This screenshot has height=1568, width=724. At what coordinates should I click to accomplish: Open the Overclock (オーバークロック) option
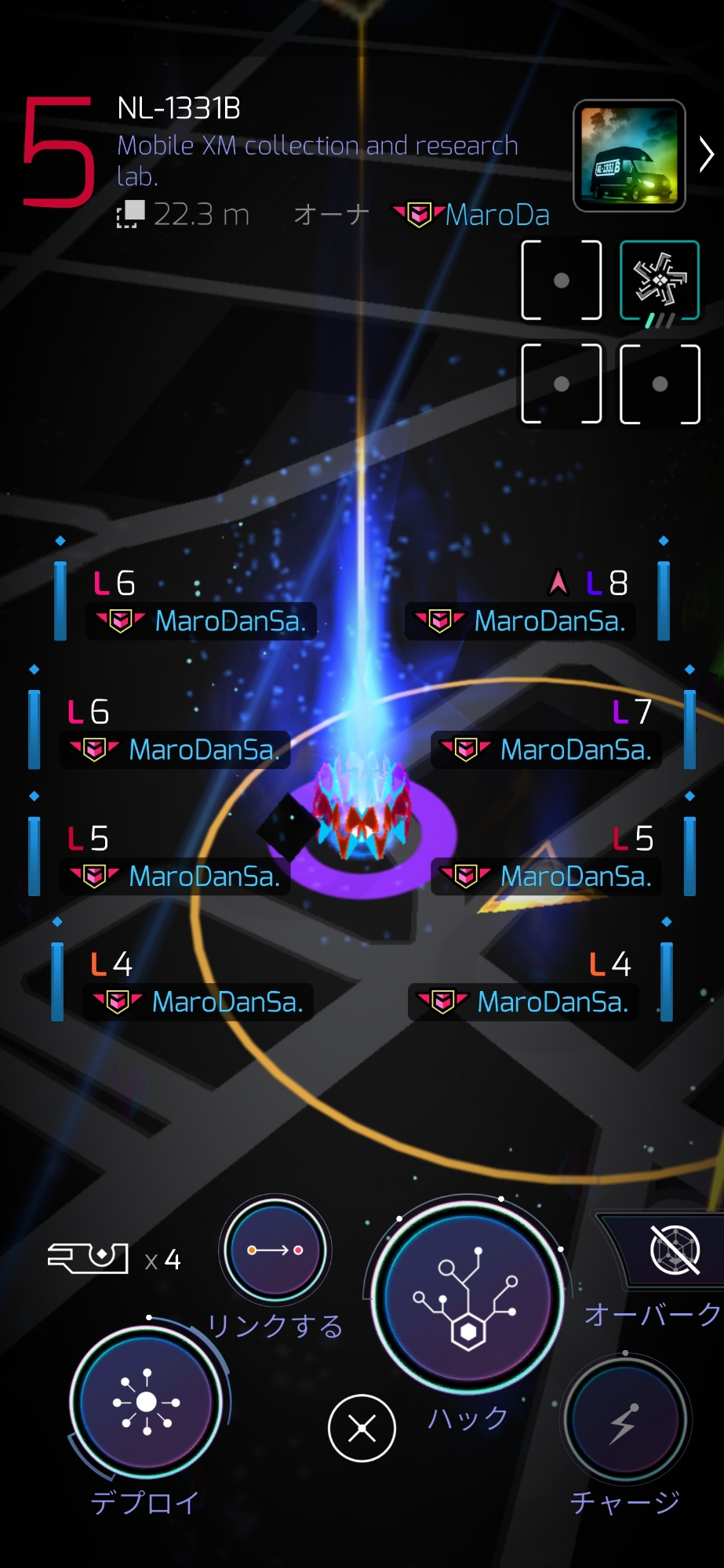tap(673, 1252)
